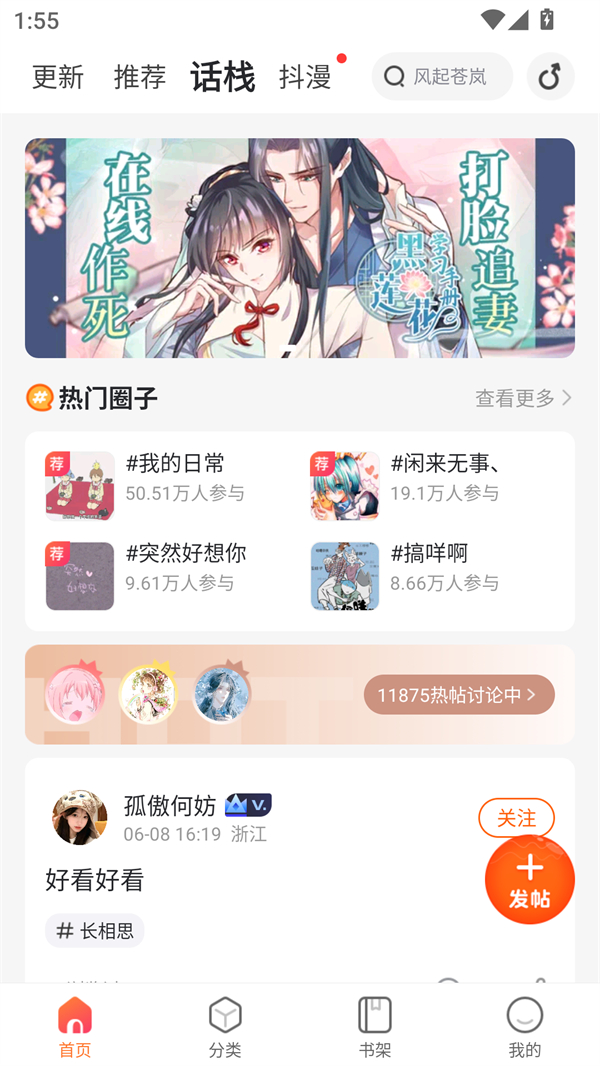Open the 书架 bookshelf tab
Image resolution: width=600 pixels, height=1066 pixels.
(x=375, y=1027)
